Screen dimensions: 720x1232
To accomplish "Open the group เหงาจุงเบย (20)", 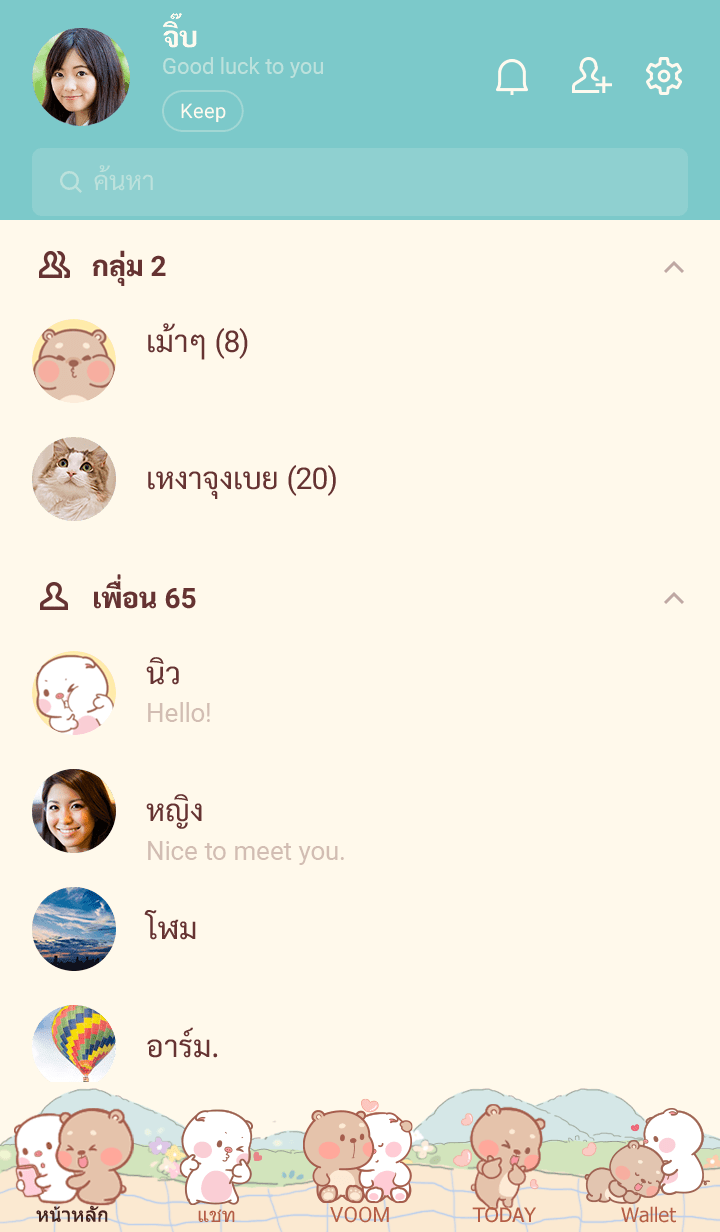I will [241, 480].
